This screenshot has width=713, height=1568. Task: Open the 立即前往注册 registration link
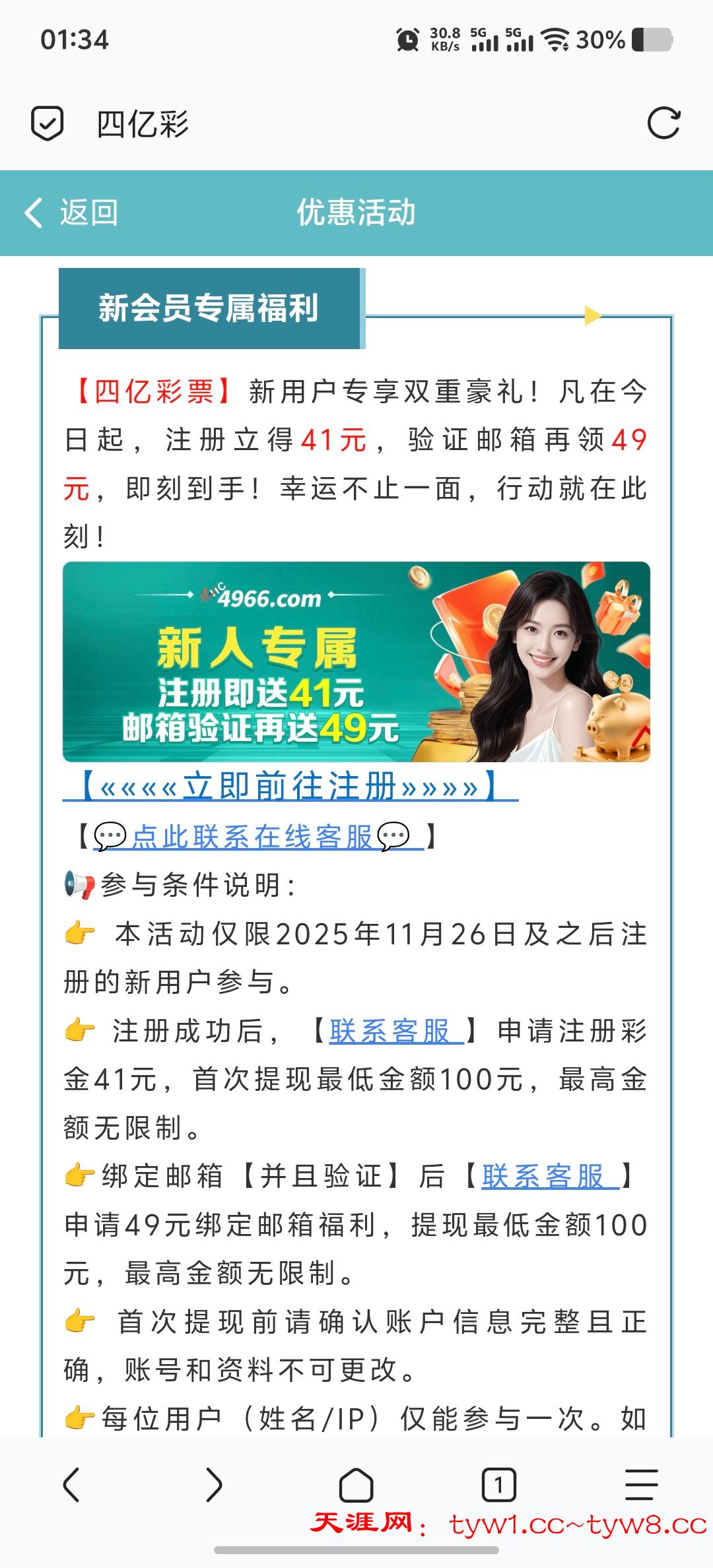[x=290, y=787]
